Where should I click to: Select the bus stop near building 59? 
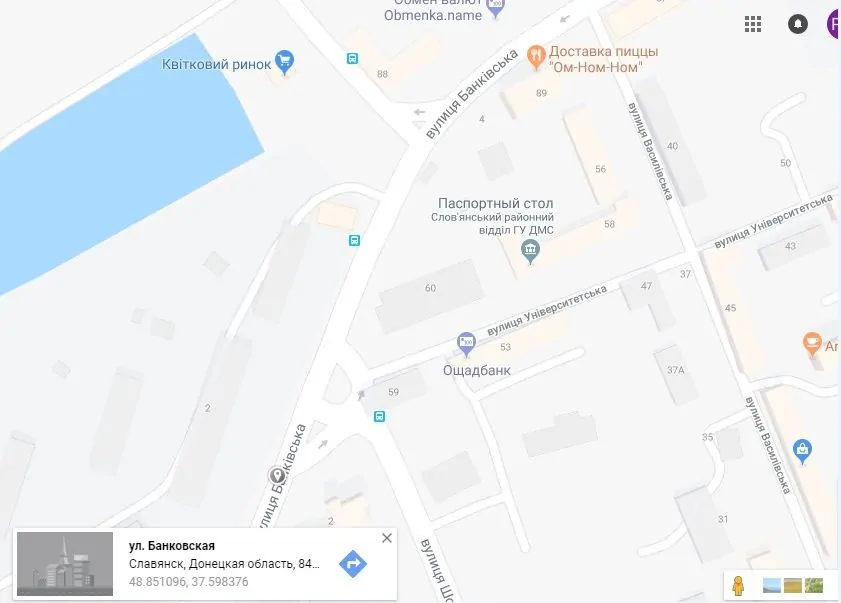[379, 417]
